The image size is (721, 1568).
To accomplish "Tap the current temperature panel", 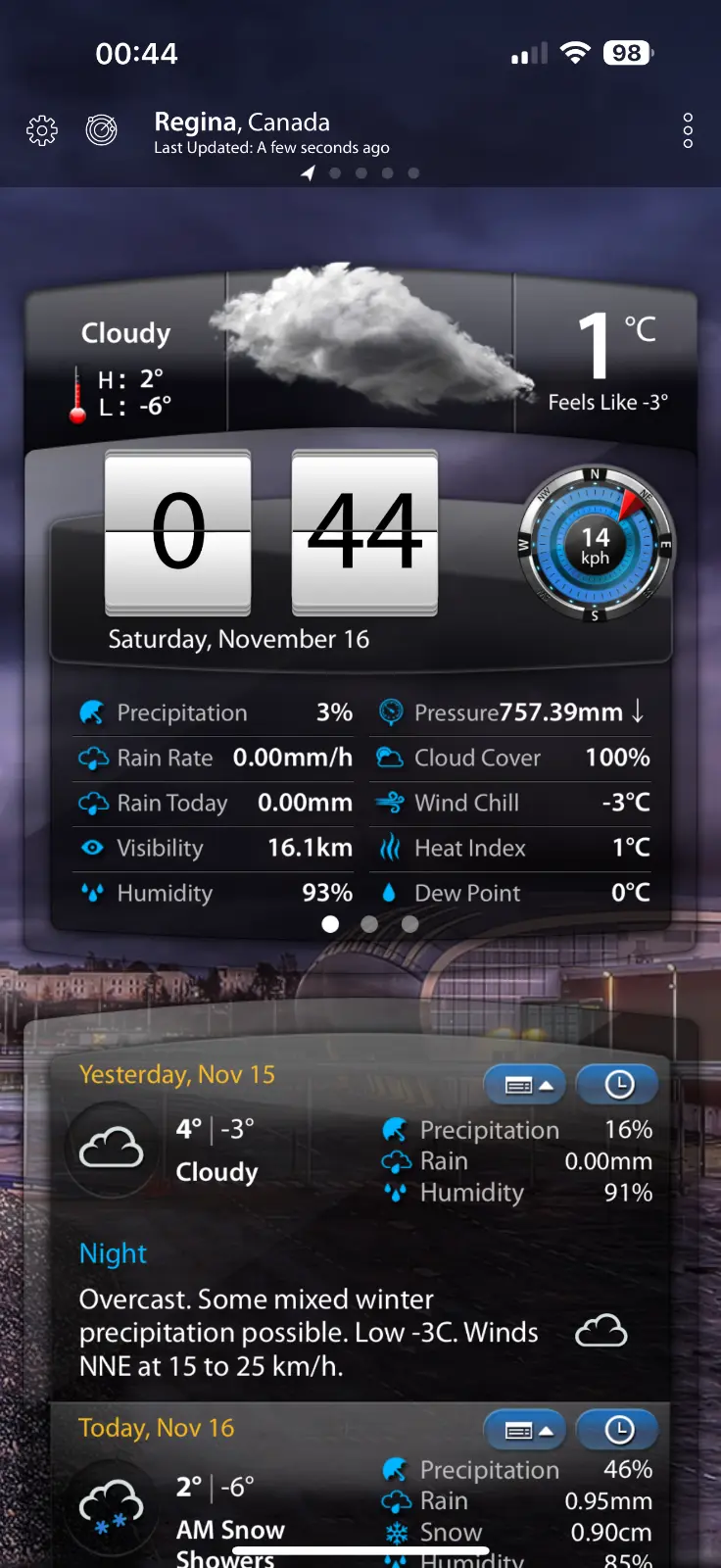I will click(x=607, y=358).
